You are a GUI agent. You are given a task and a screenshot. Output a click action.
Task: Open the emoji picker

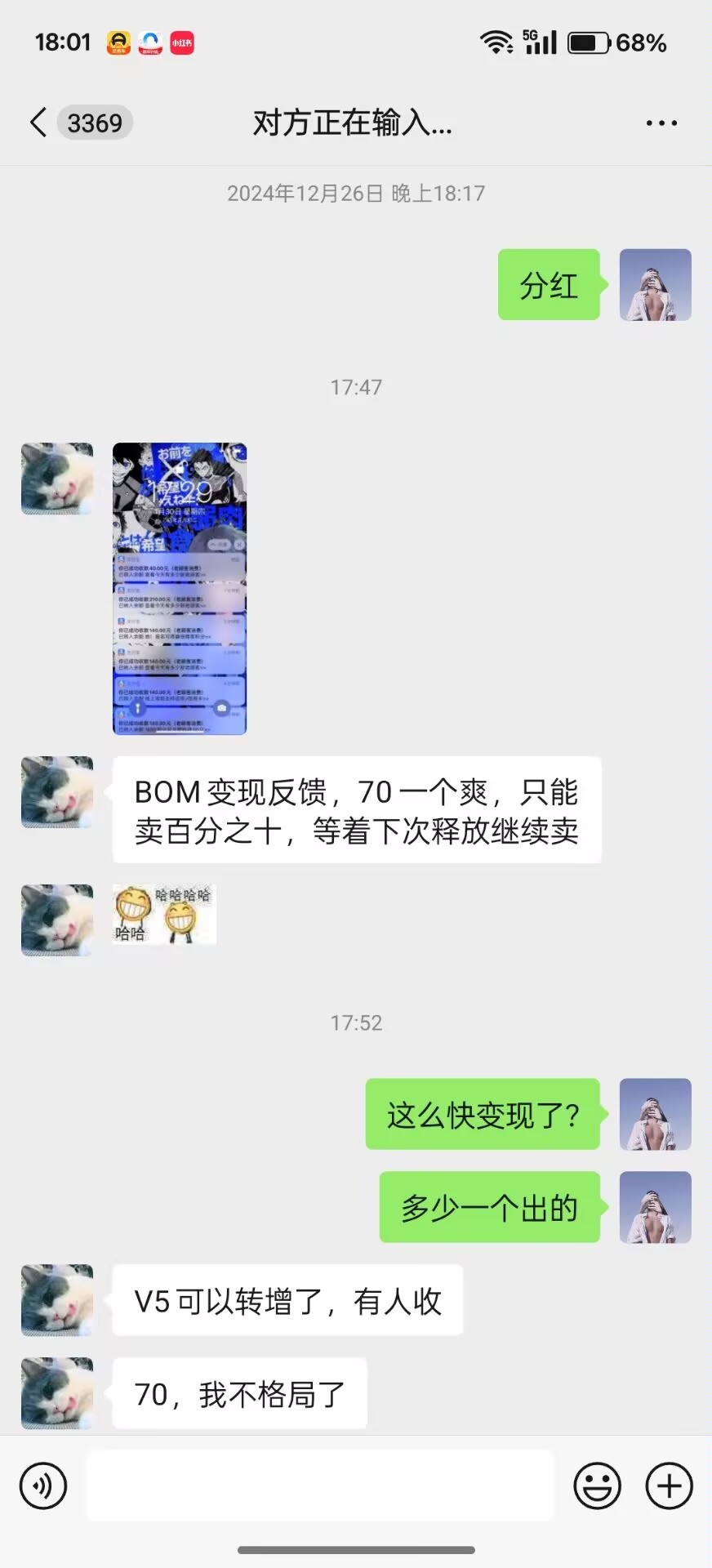coord(597,1486)
